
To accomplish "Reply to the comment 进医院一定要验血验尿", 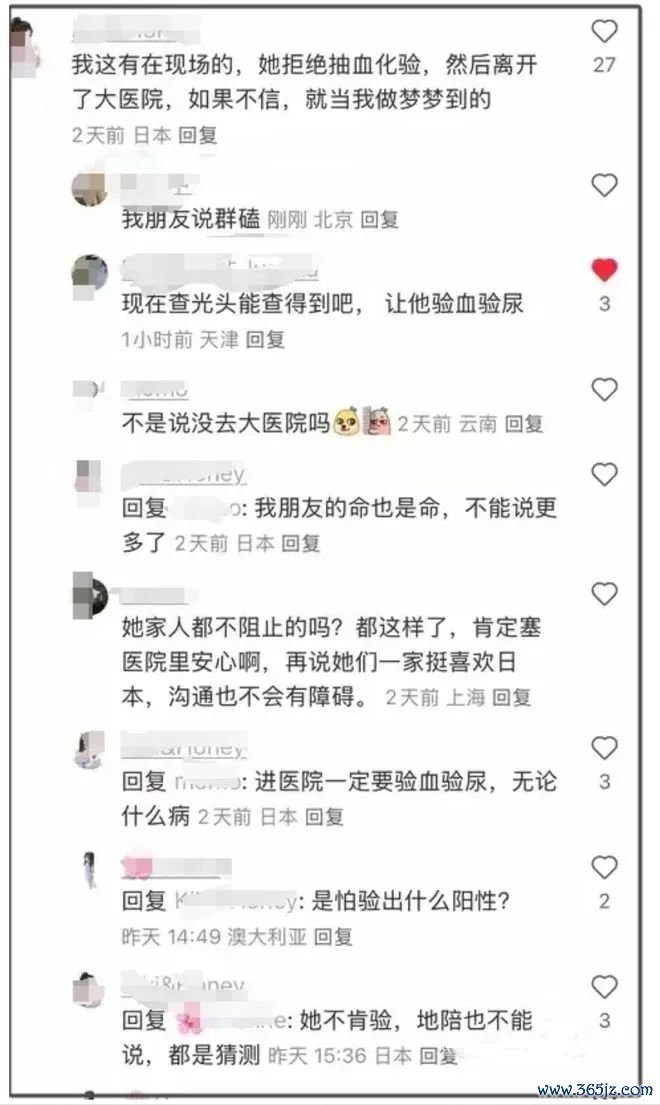I will pyautogui.click(x=324, y=817).
